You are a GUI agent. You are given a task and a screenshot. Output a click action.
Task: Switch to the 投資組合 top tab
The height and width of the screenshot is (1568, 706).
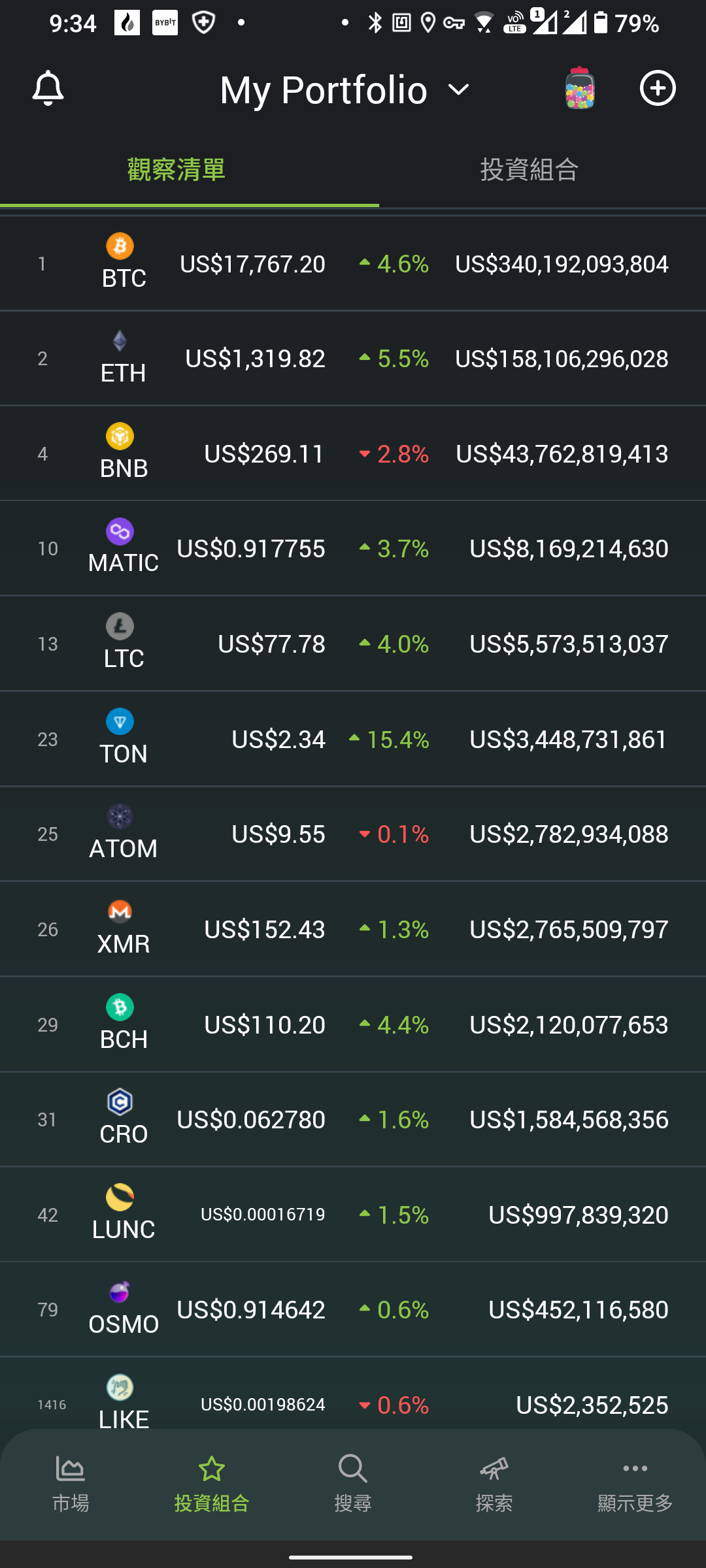(529, 170)
